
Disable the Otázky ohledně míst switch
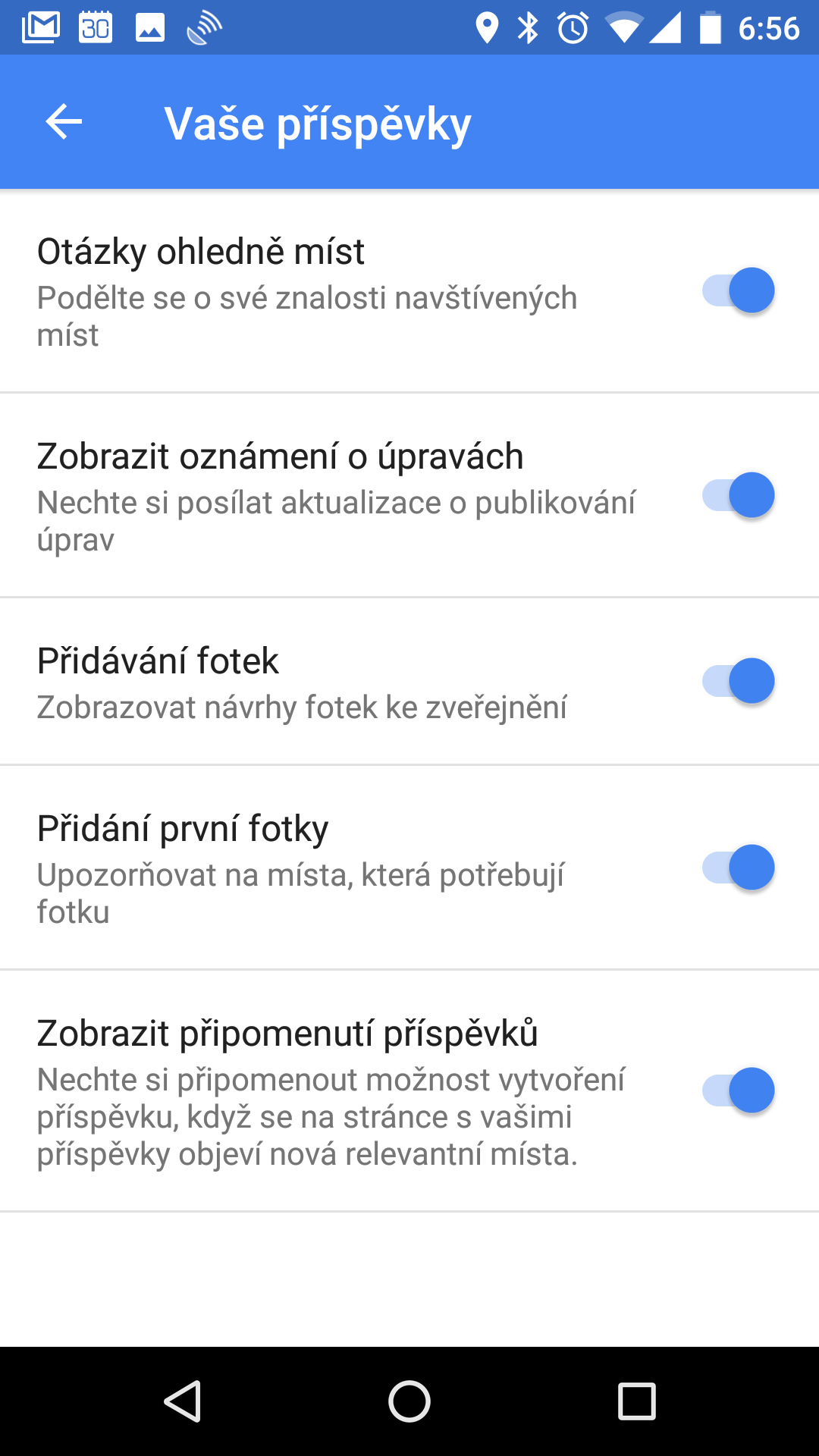click(738, 290)
